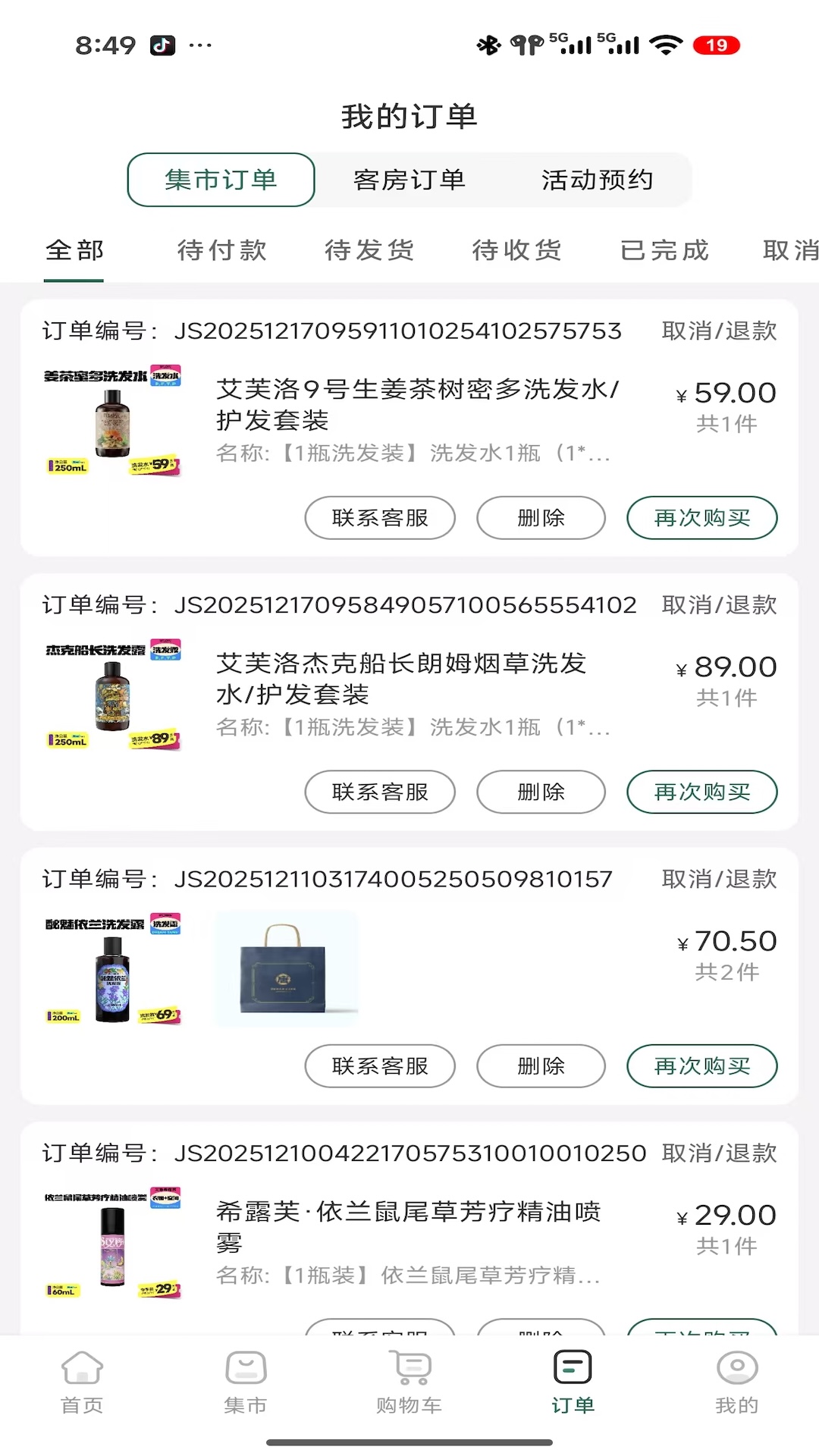819x1456 pixels.
Task: Tap 联系客服 on the first order
Action: click(379, 518)
